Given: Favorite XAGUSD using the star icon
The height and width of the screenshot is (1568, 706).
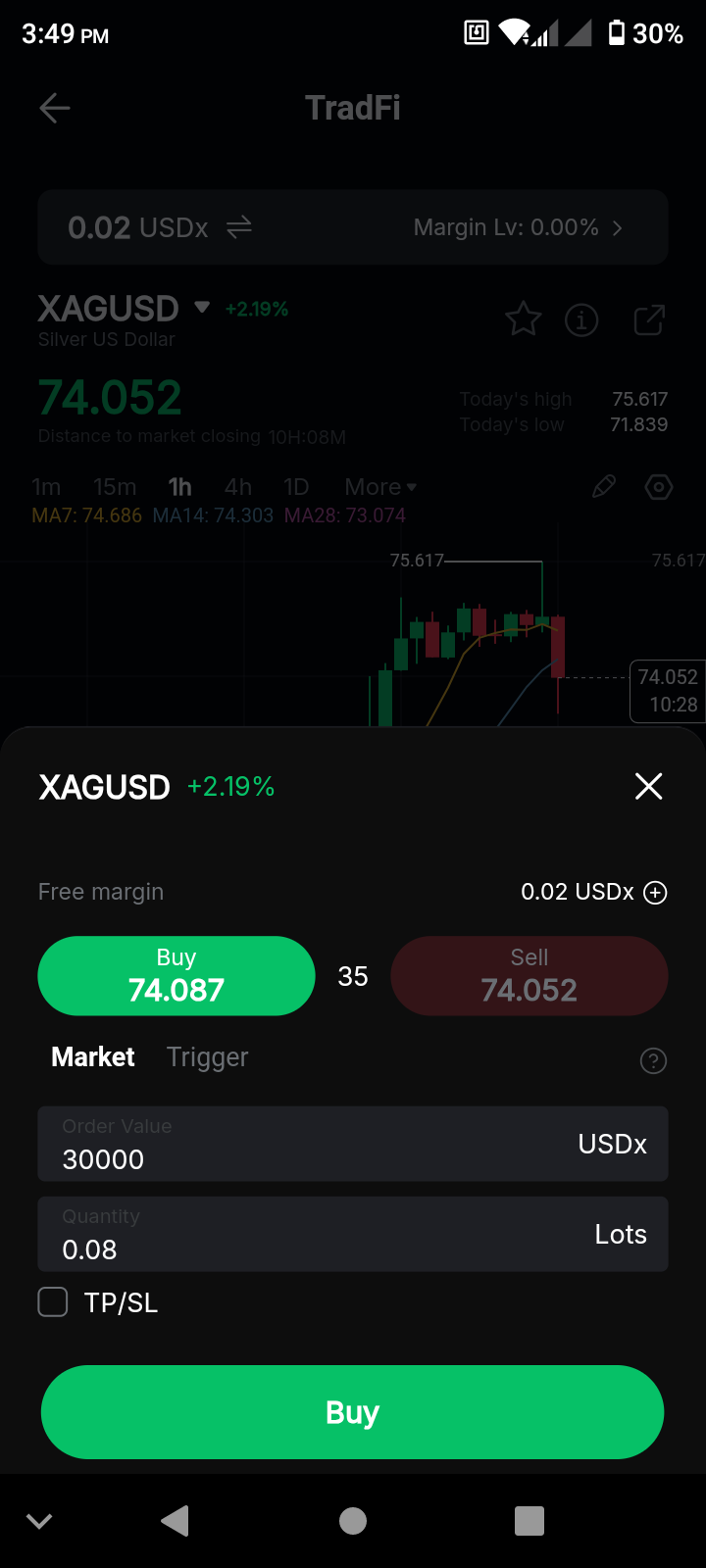Looking at the screenshot, I should click(524, 319).
